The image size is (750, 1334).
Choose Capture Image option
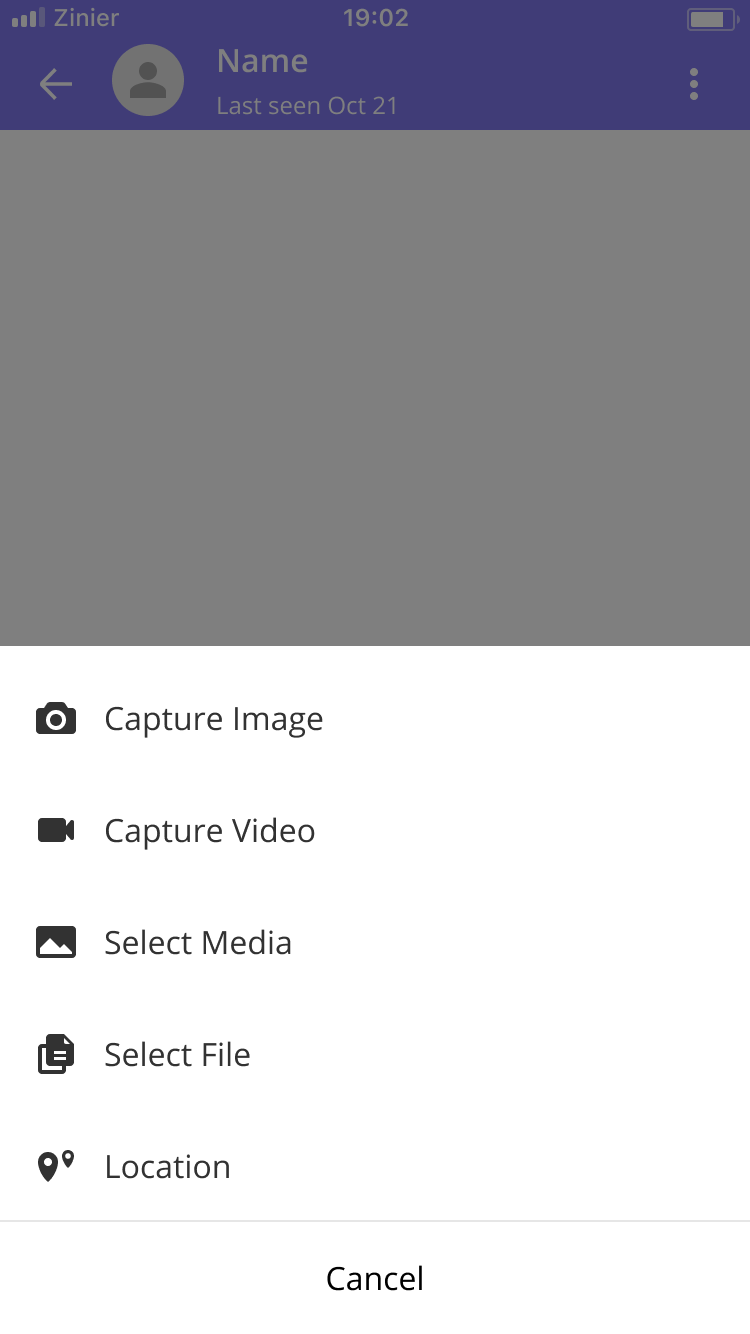pyautogui.click(x=375, y=719)
